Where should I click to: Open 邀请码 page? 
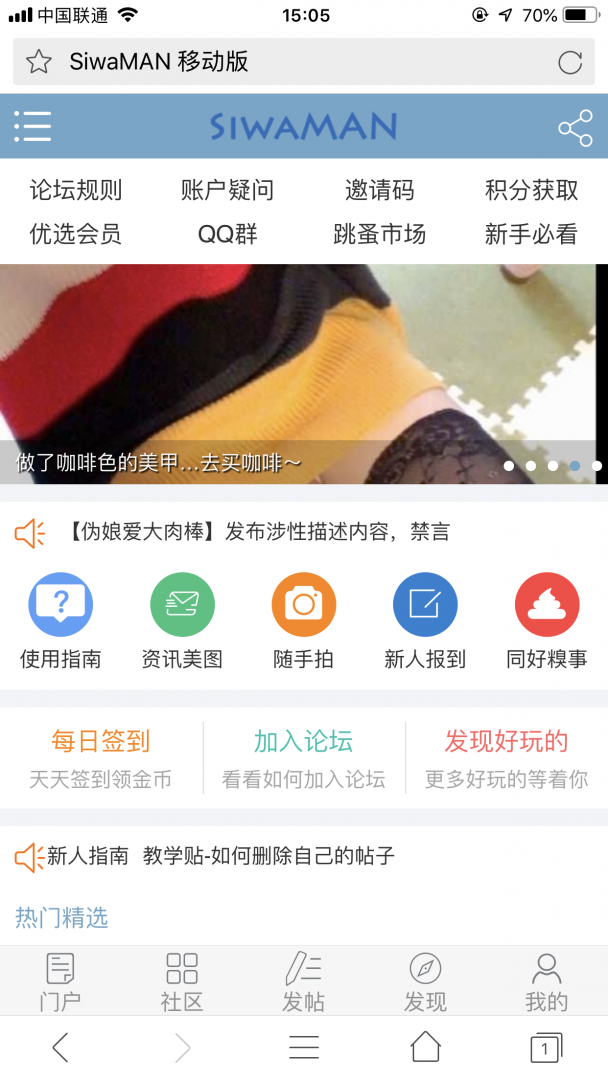click(379, 190)
